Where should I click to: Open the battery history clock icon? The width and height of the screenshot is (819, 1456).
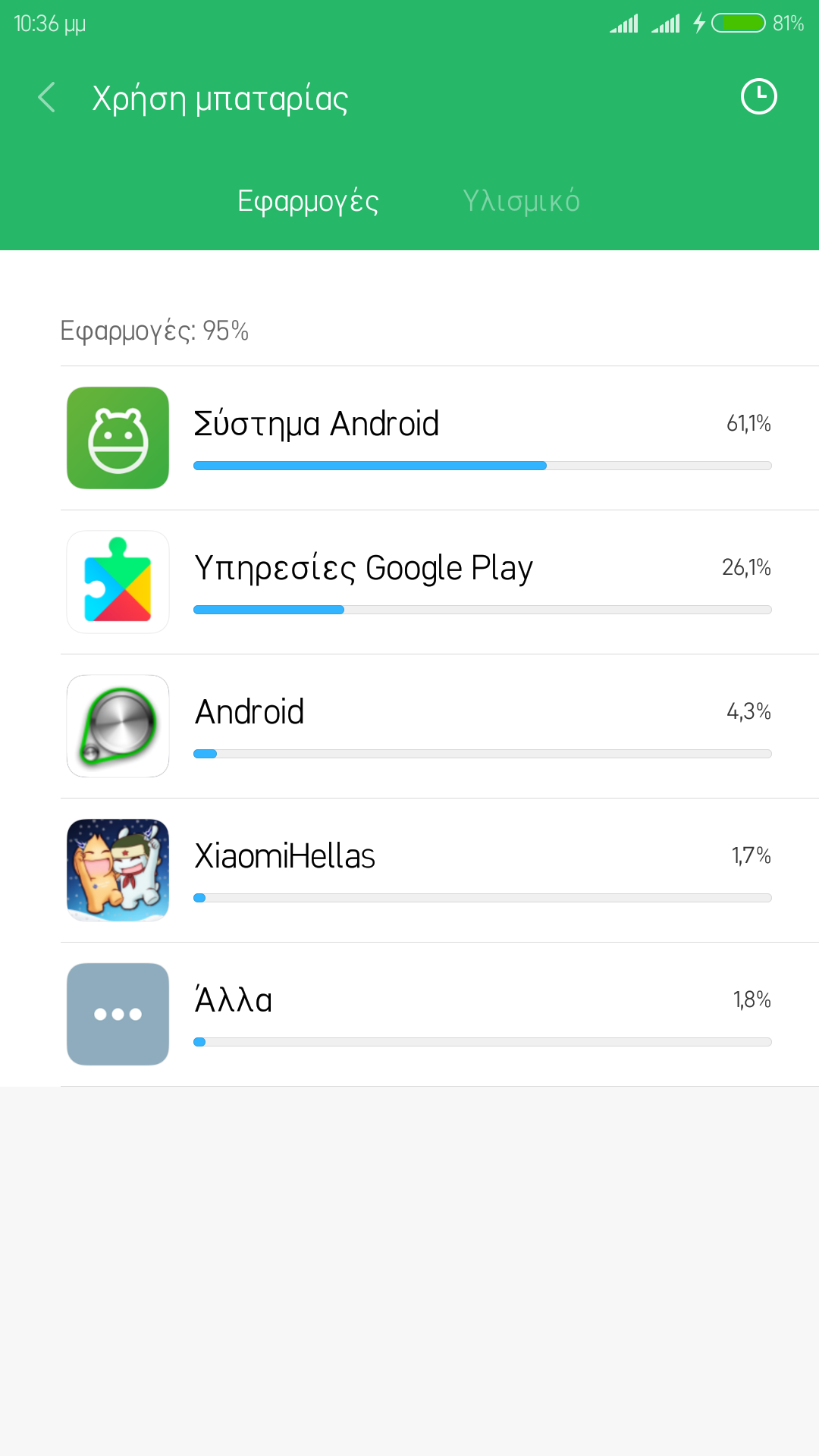tap(758, 97)
